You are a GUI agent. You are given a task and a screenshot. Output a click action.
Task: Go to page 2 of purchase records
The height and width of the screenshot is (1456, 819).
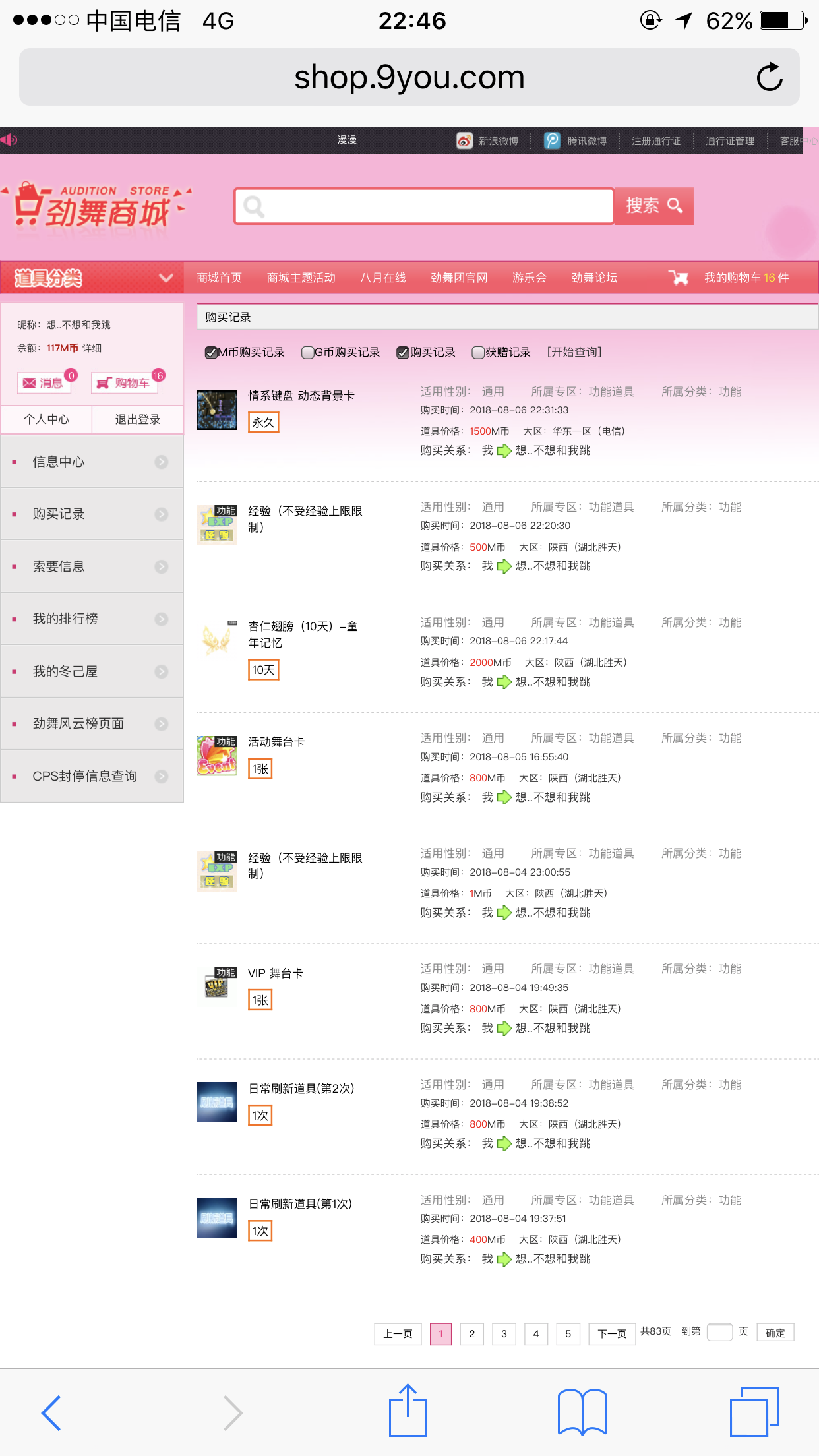pyautogui.click(x=471, y=1333)
